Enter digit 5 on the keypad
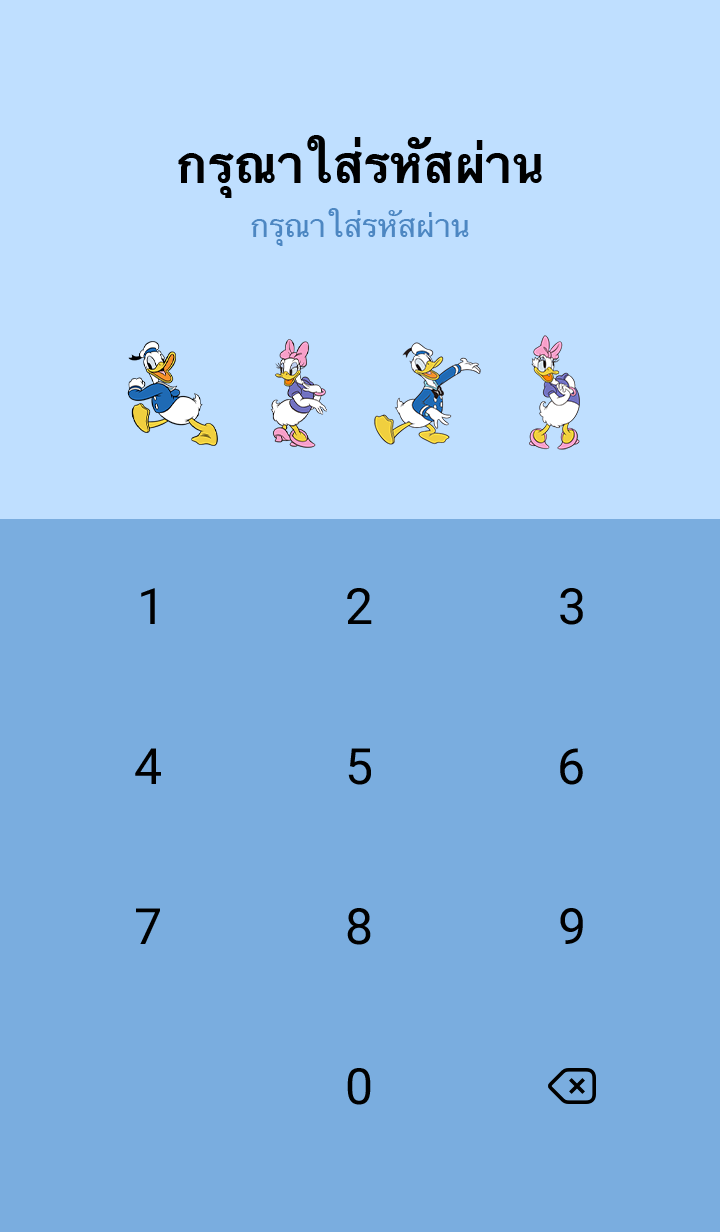The width and height of the screenshot is (720, 1232). [x=359, y=767]
